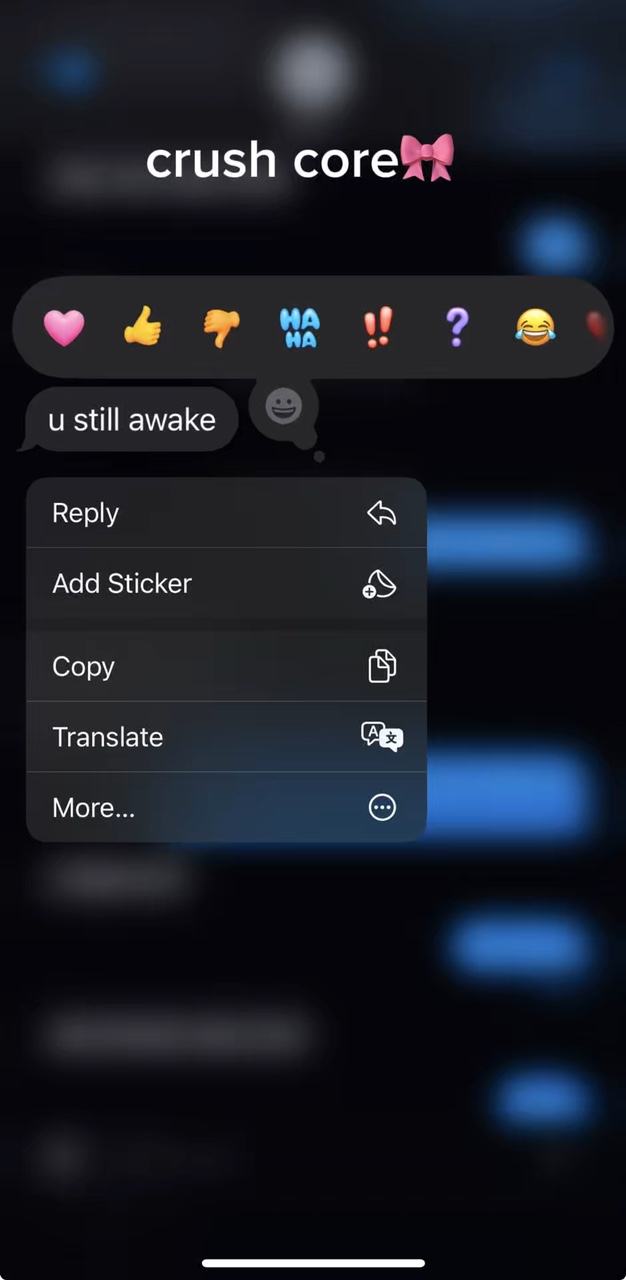The image size is (626, 1280).
Task: React with the HA HA tapback
Action: click(299, 327)
